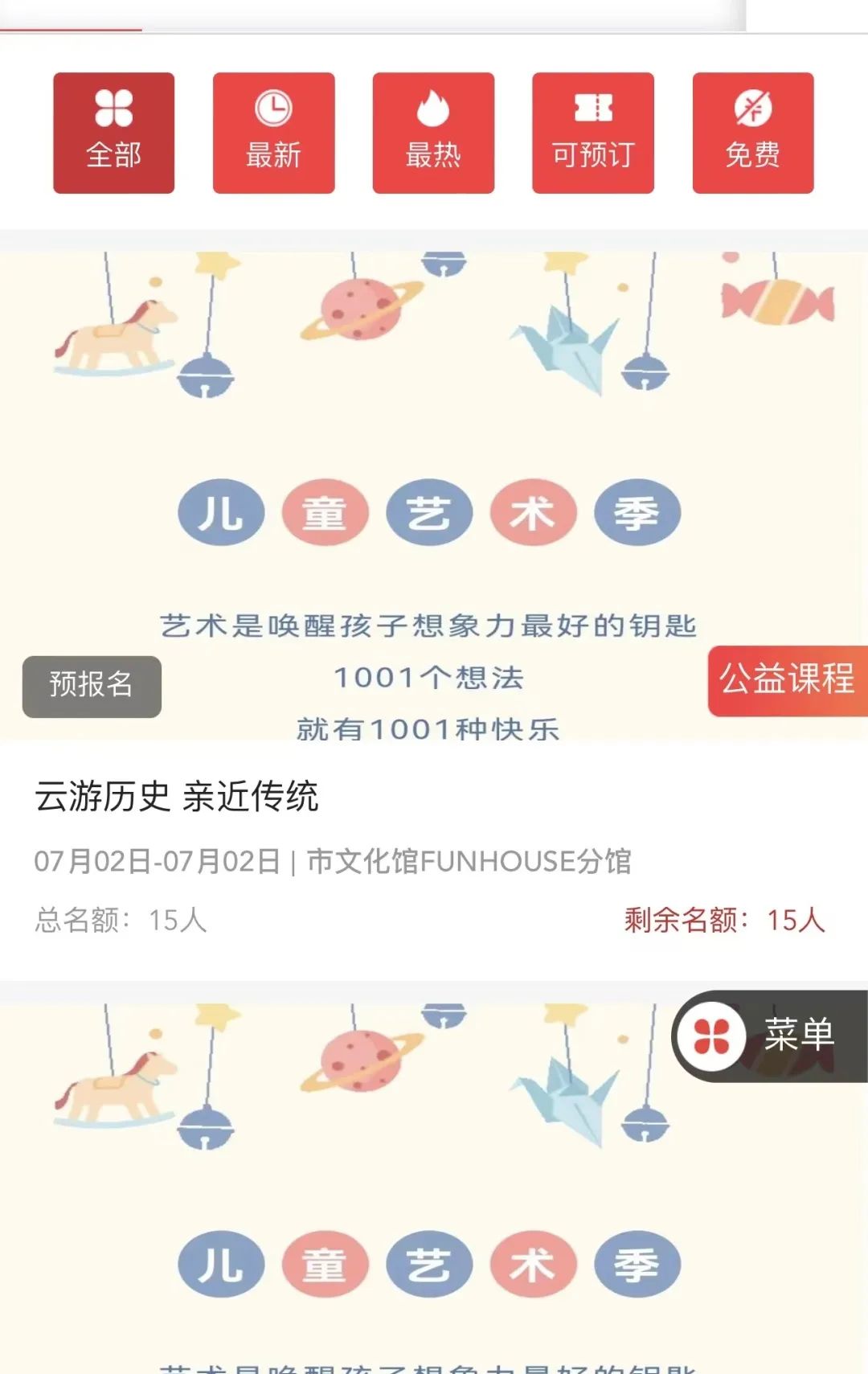Screen dimensions: 868x1374
Task: Show only 免费 courses
Action: 753,133
